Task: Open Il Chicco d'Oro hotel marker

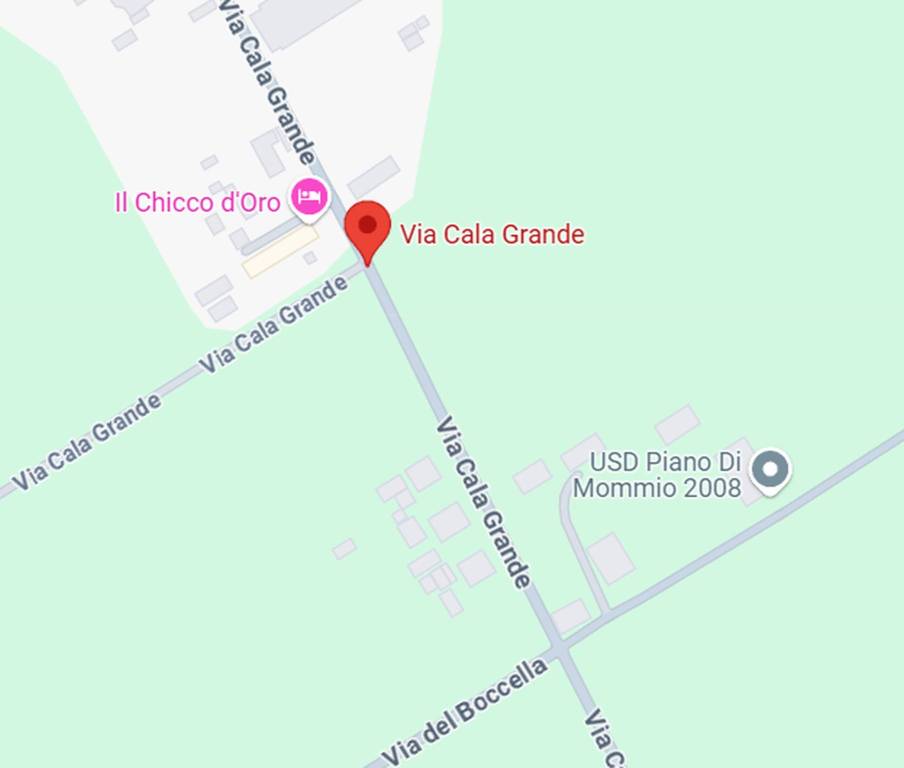Action: (x=310, y=196)
